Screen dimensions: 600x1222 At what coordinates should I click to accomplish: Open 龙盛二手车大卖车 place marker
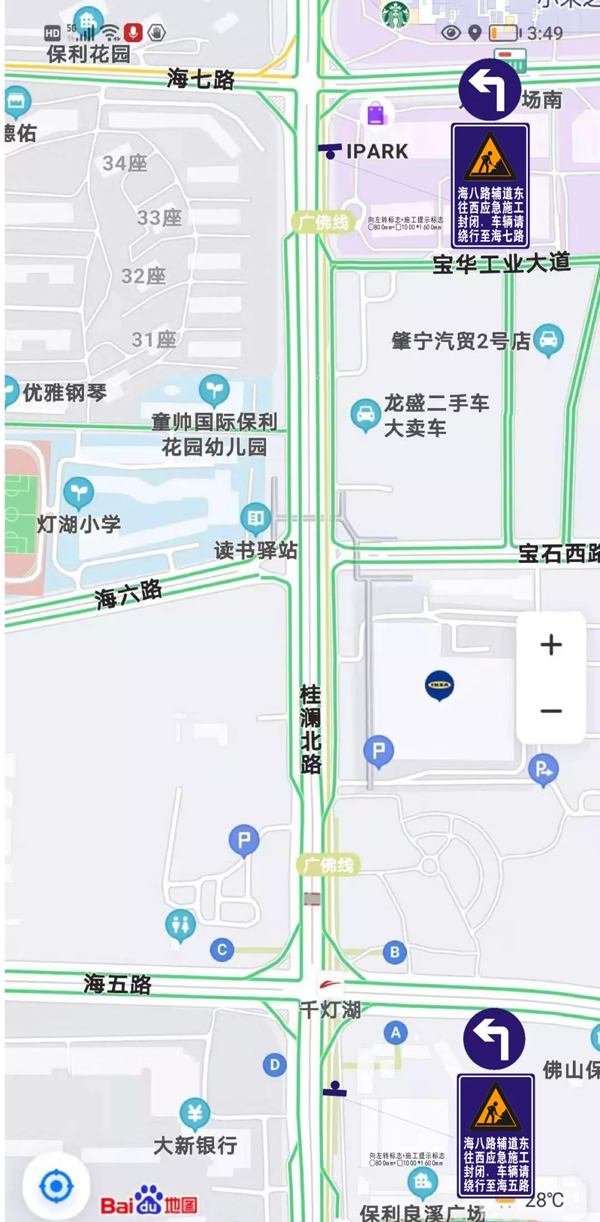pos(364,414)
